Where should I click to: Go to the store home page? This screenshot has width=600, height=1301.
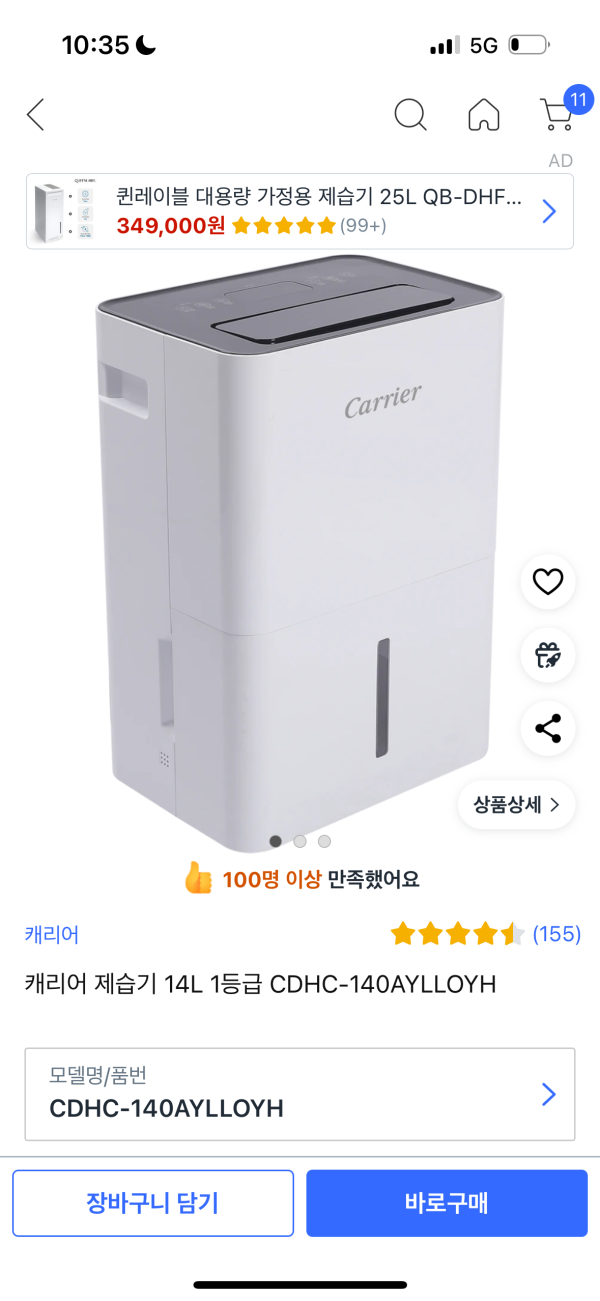coord(484,115)
